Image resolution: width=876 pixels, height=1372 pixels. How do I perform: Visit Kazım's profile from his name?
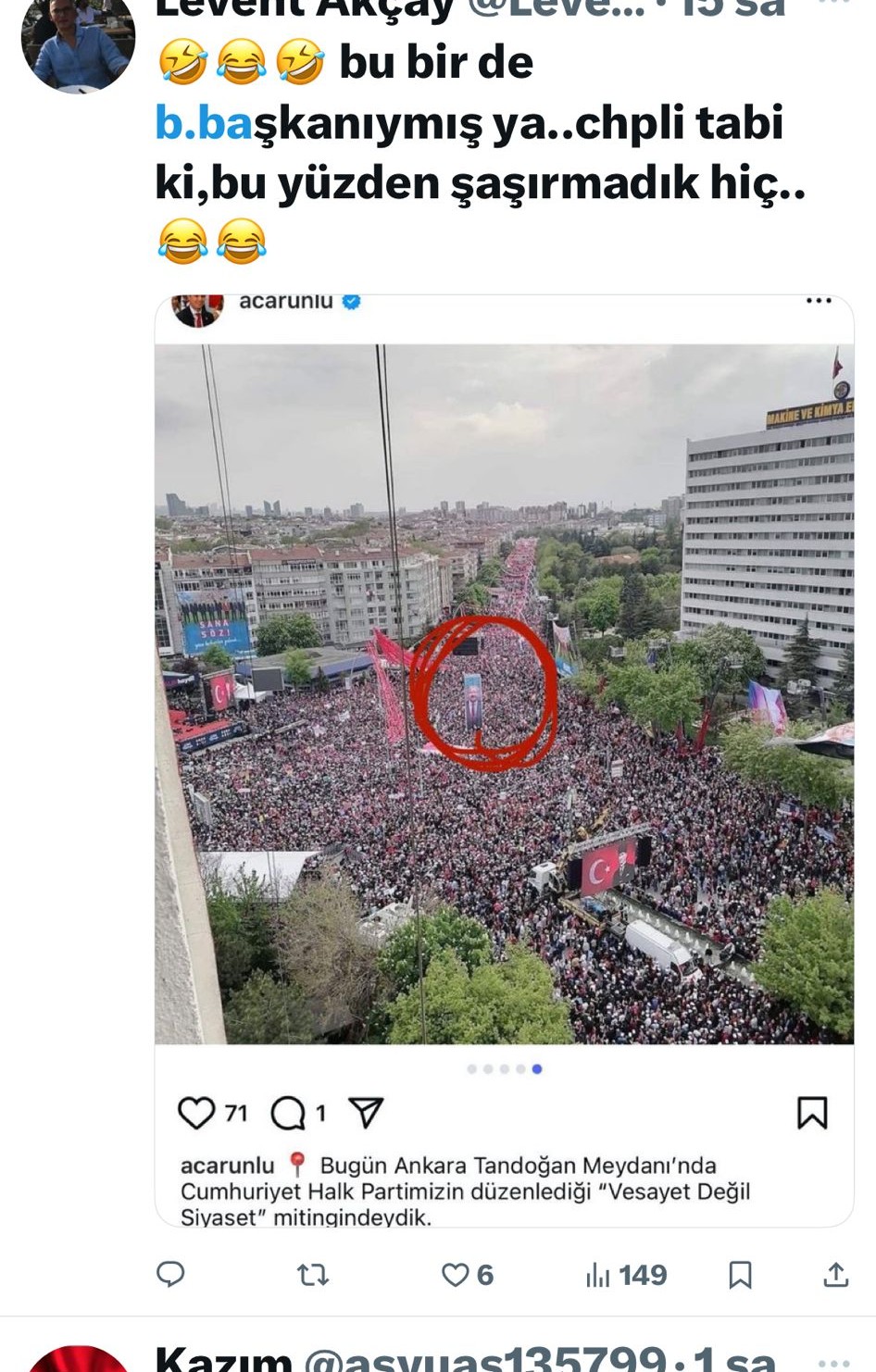223,1359
